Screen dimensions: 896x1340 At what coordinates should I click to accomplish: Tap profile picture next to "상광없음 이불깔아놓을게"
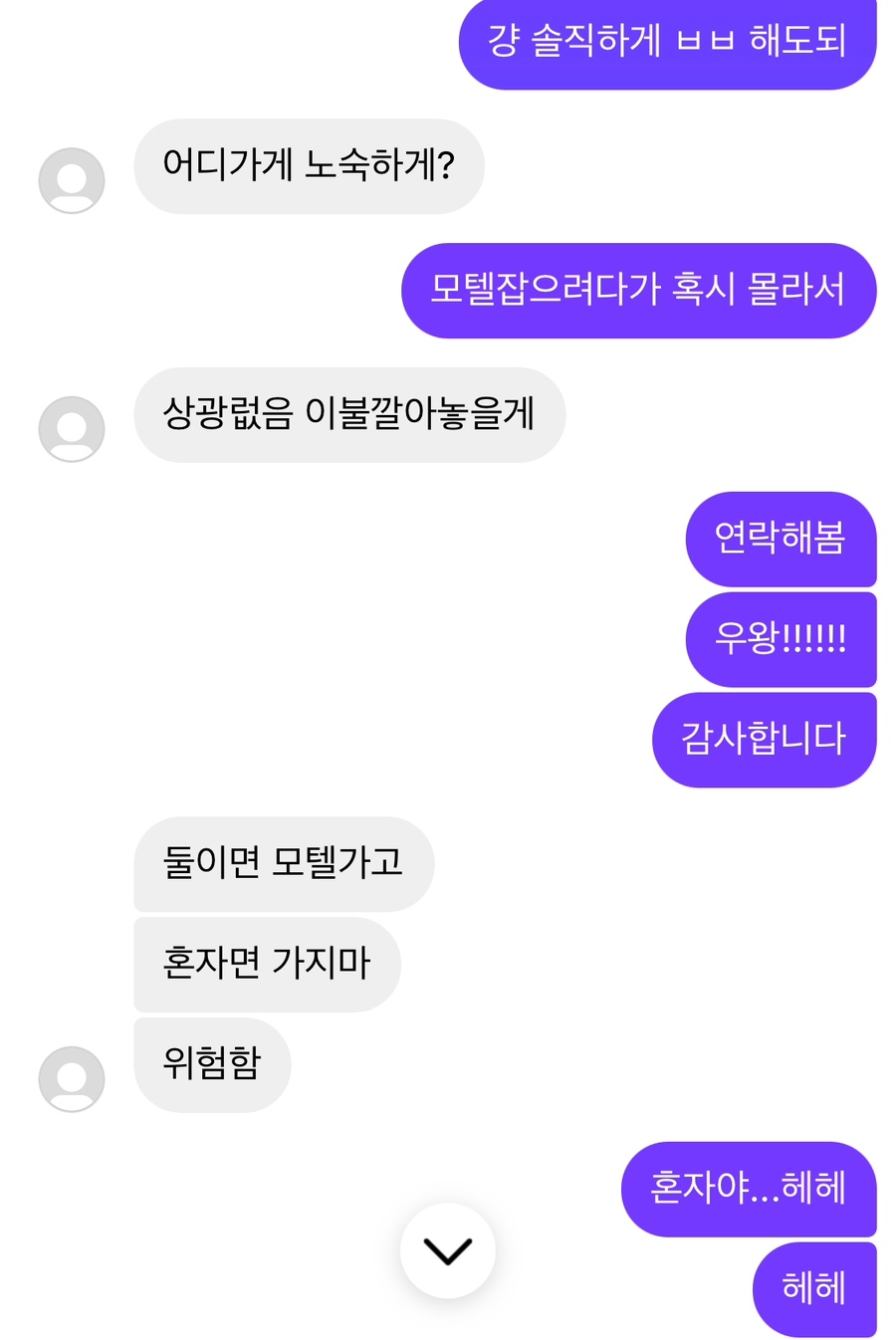coord(72,429)
